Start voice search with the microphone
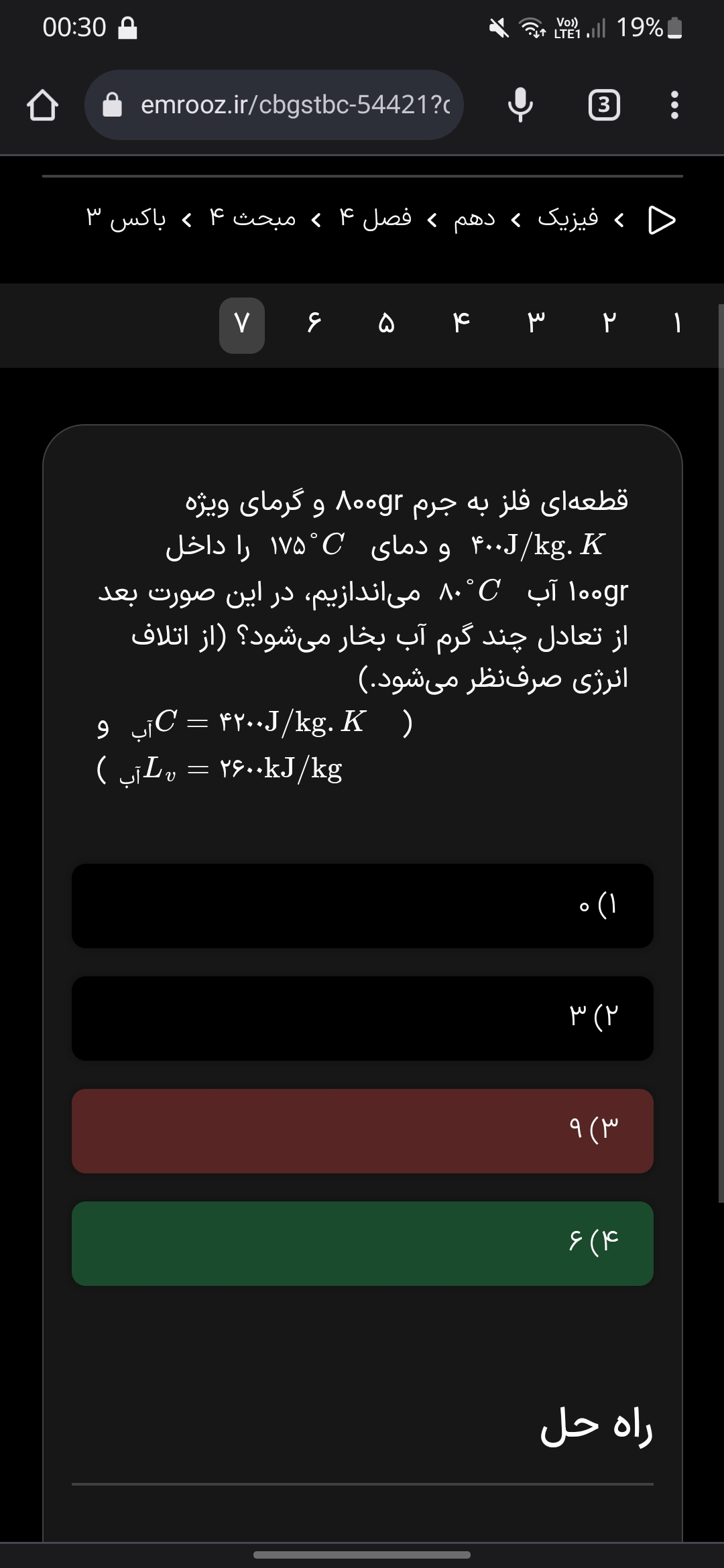 [x=520, y=105]
